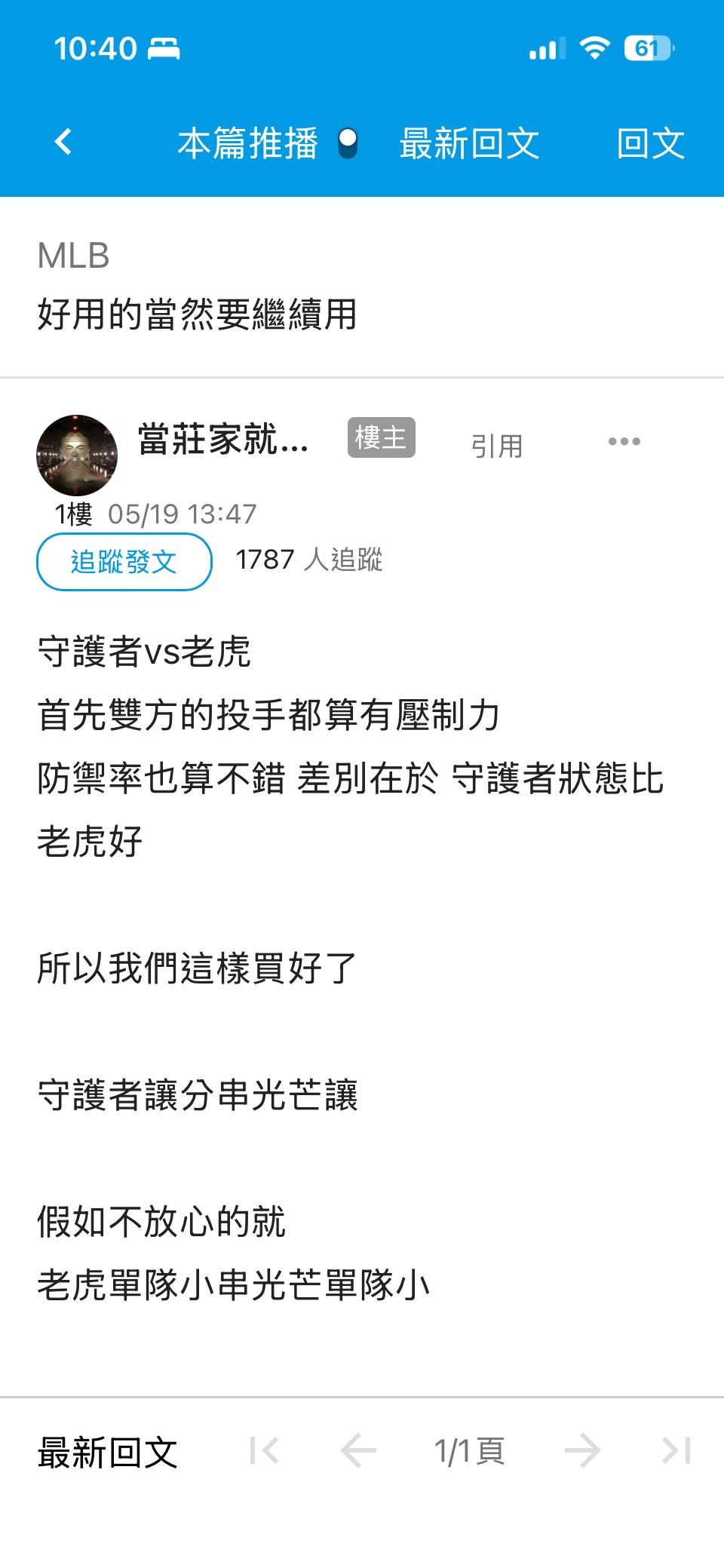This screenshot has width=724, height=1568.
Task: Go to the next page arrow
Action: (x=582, y=1450)
